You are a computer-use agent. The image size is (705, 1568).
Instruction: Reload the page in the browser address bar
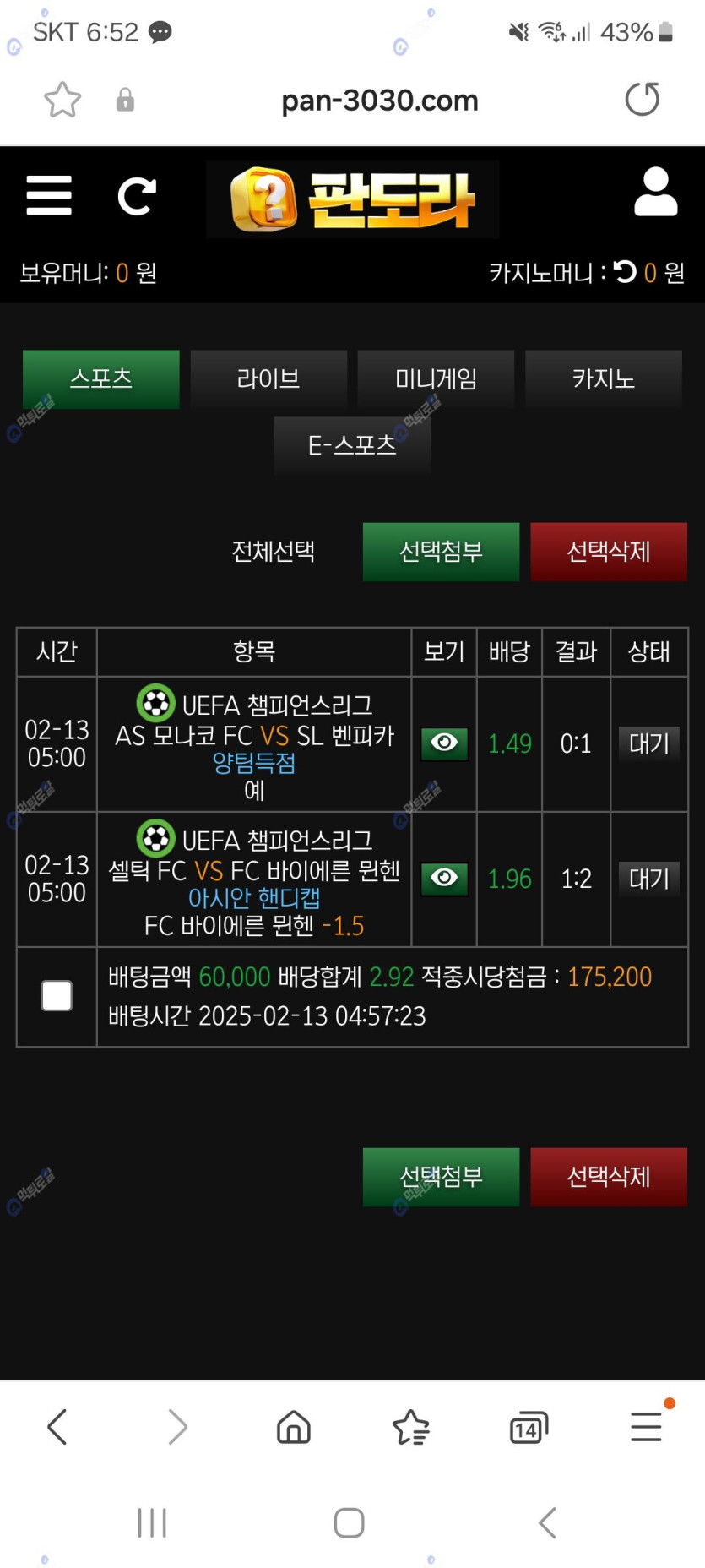pyautogui.click(x=643, y=100)
